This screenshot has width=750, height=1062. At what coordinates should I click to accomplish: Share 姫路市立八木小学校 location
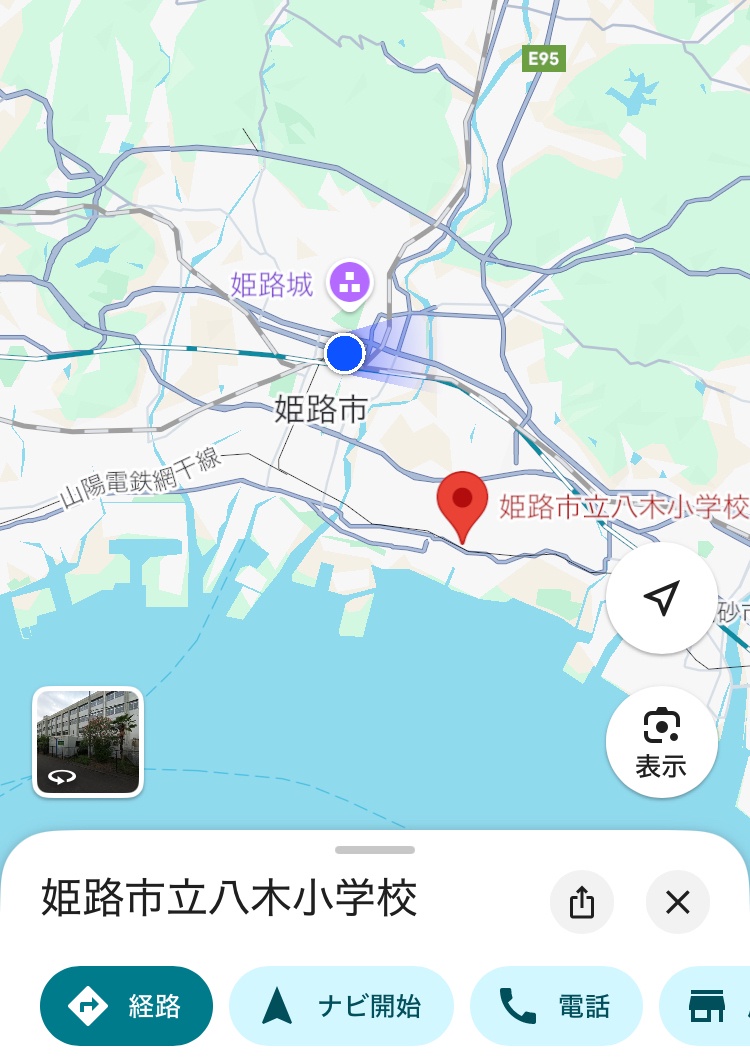click(x=581, y=902)
